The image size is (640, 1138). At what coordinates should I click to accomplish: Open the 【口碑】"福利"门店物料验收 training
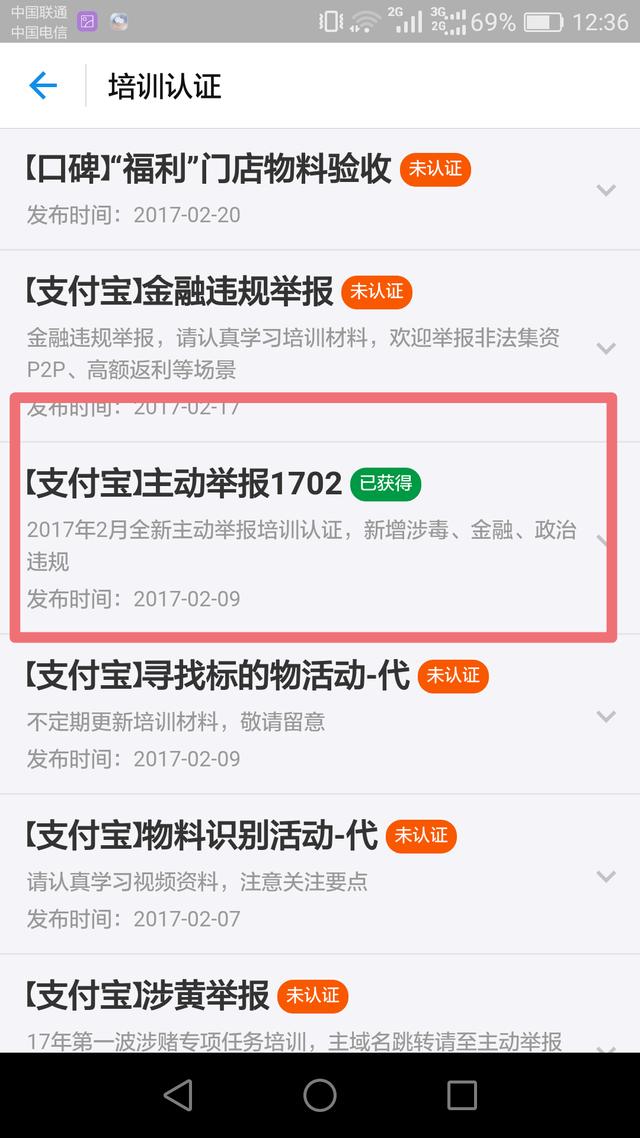point(208,170)
